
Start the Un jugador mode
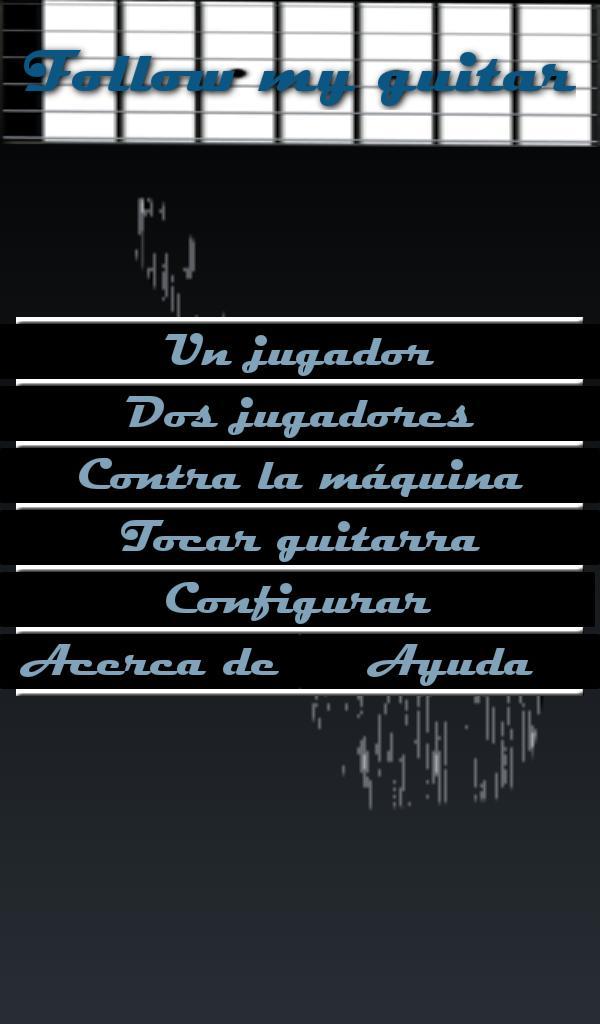pos(299,352)
